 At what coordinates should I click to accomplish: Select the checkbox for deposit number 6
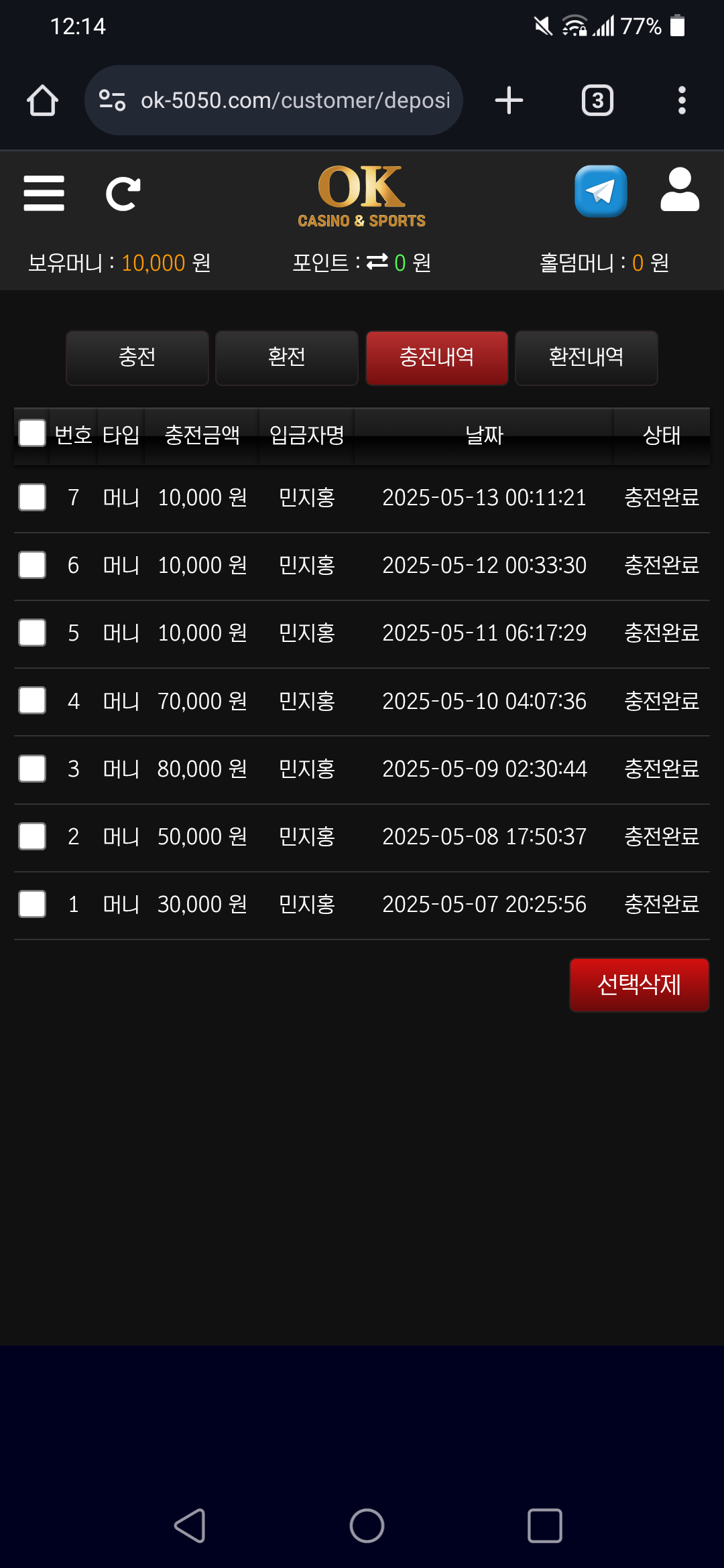point(32,566)
